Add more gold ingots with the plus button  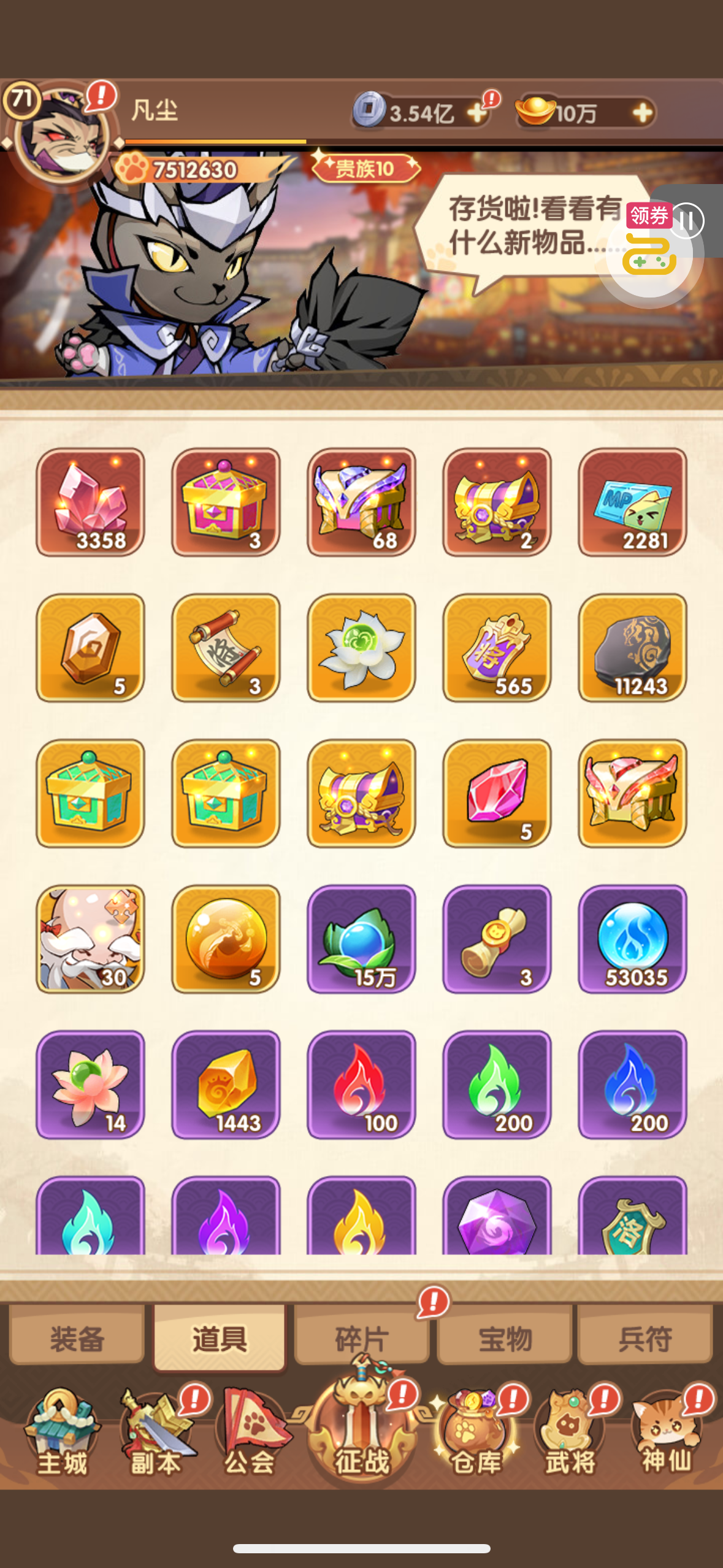click(x=642, y=112)
